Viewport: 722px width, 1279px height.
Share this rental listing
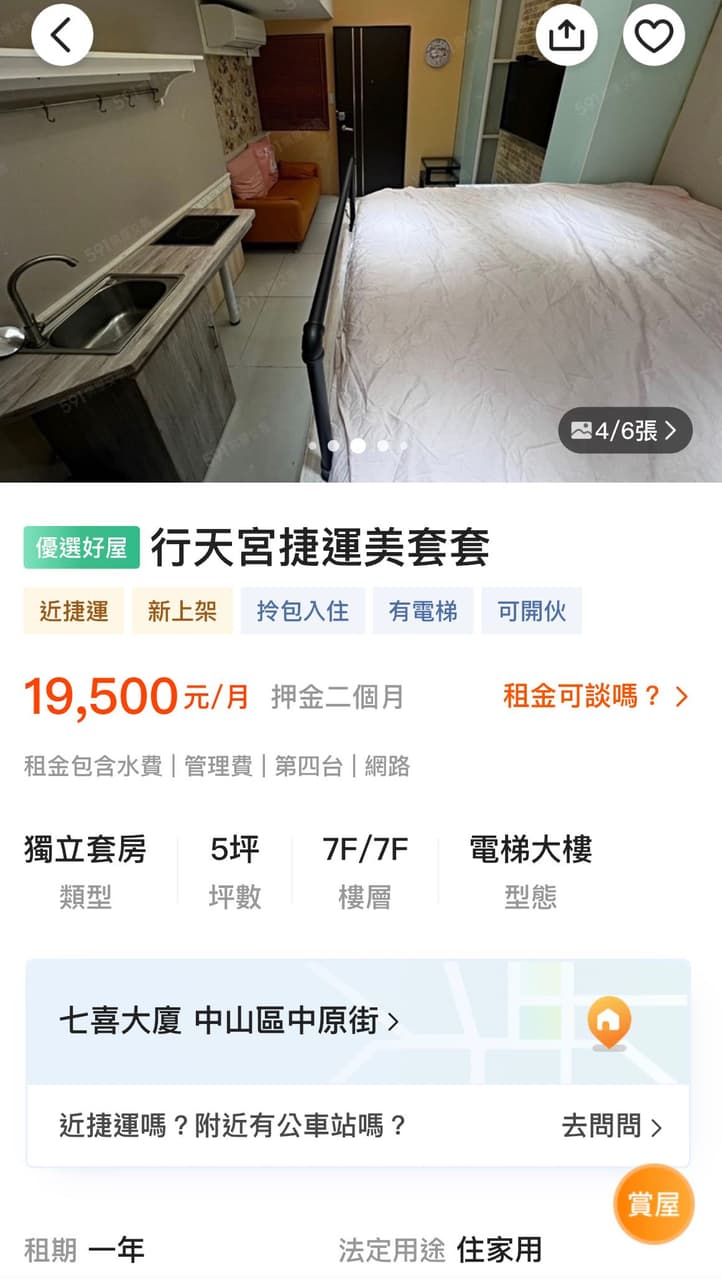(x=566, y=35)
